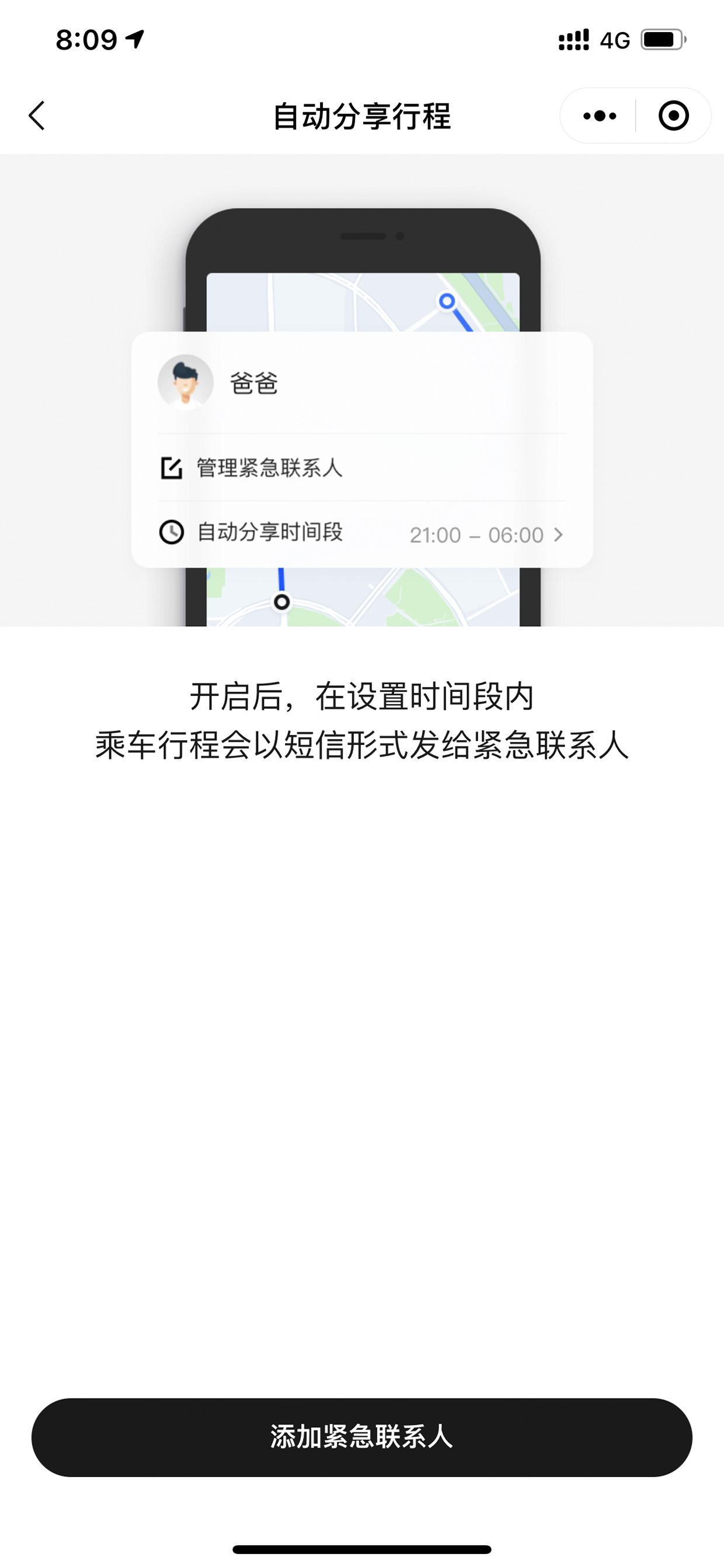Go back to the previous page
724x1568 pixels.
[37, 116]
